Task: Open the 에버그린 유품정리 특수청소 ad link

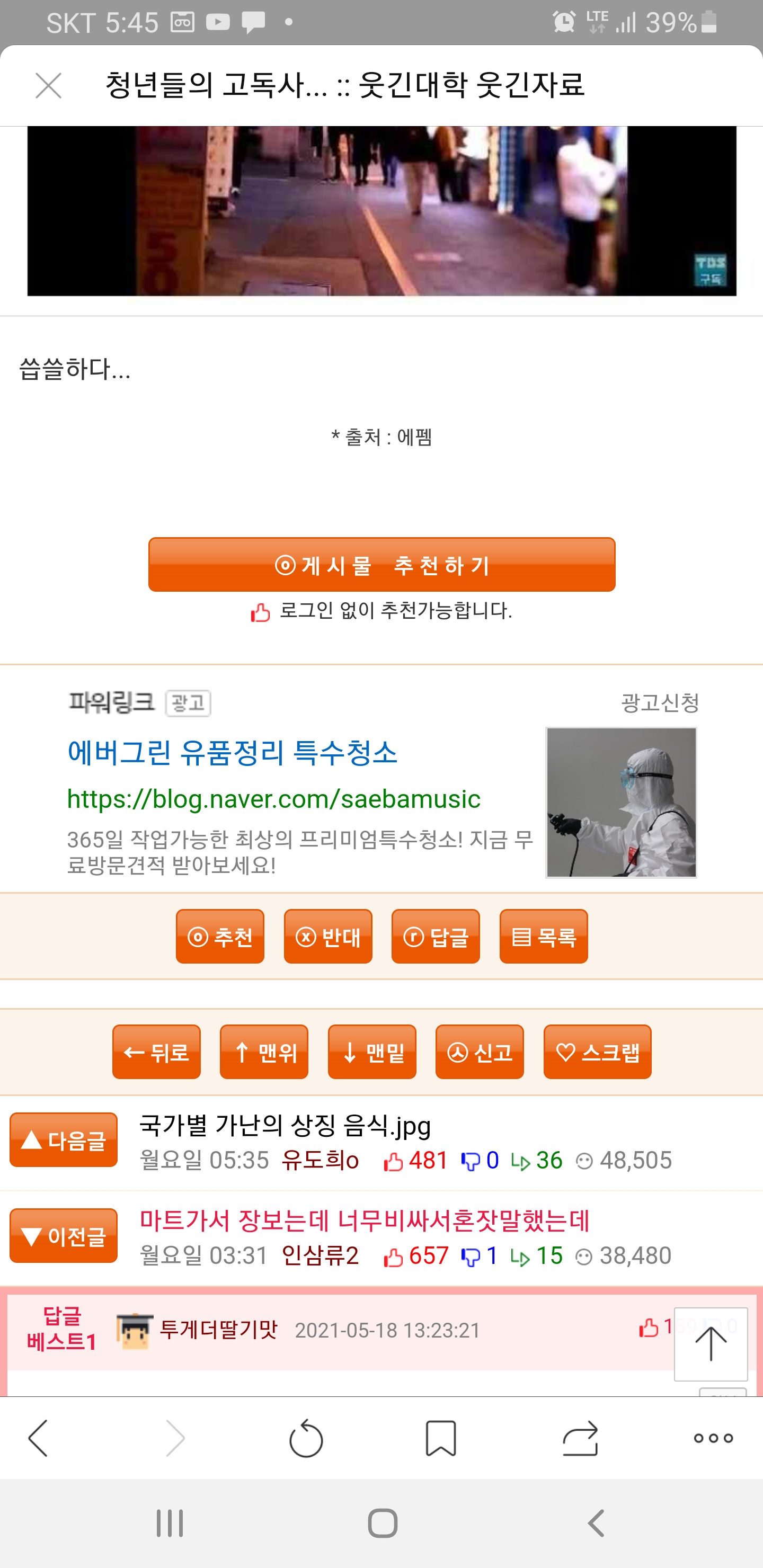Action: (232, 752)
